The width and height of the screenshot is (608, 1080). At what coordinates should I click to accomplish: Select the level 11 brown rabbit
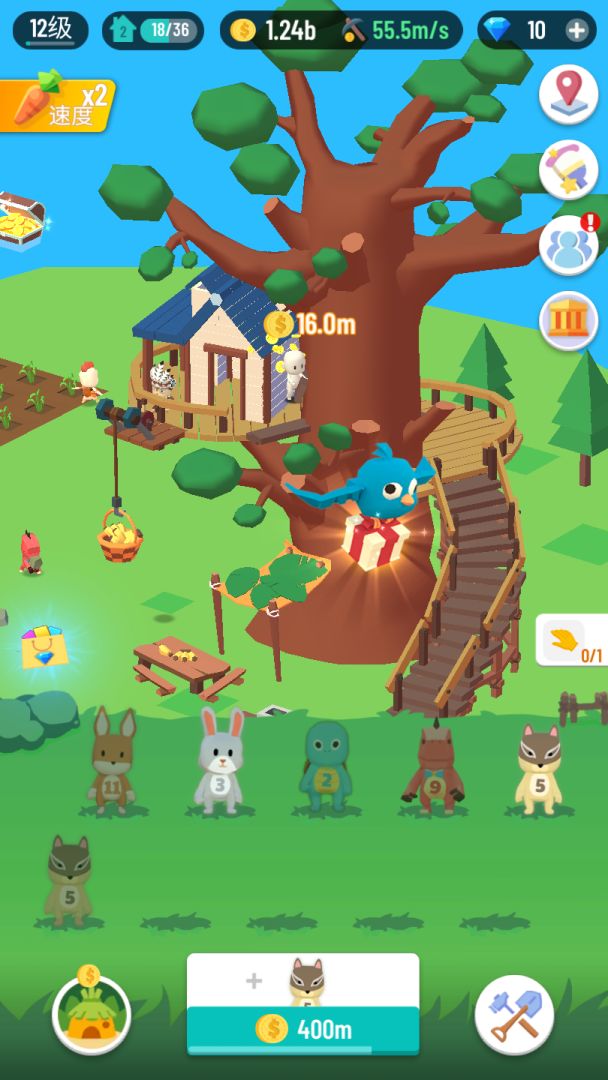[x=112, y=764]
